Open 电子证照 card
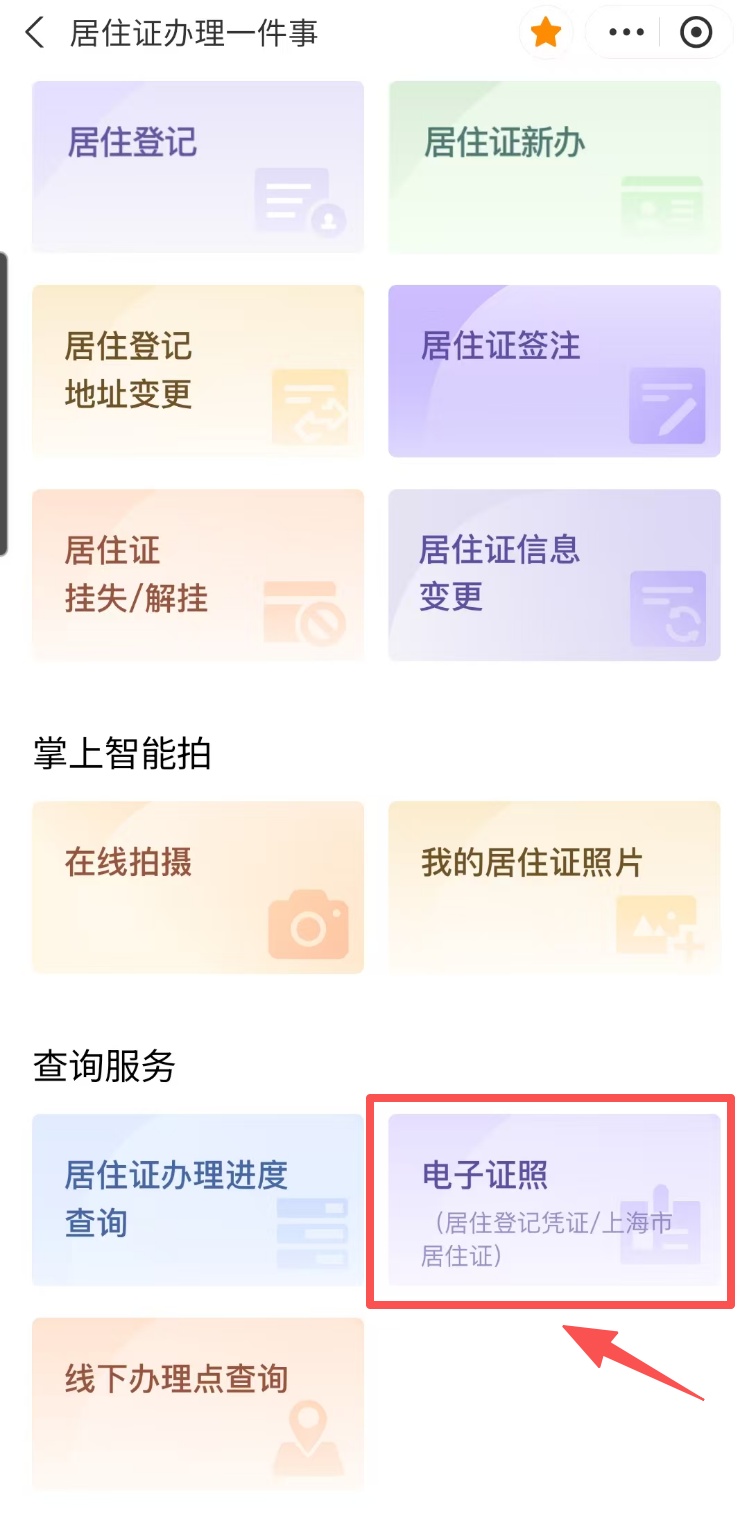Image resolution: width=740 pixels, height=1524 pixels. pyautogui.click(x=554, y=1200)
